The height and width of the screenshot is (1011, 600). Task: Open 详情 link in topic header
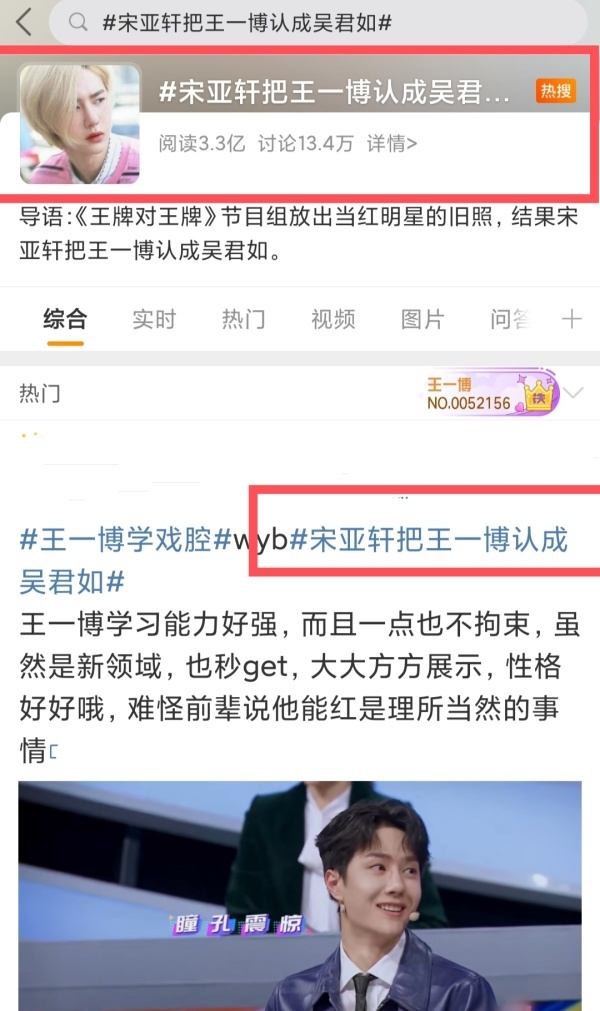click(x=391, y=143)
